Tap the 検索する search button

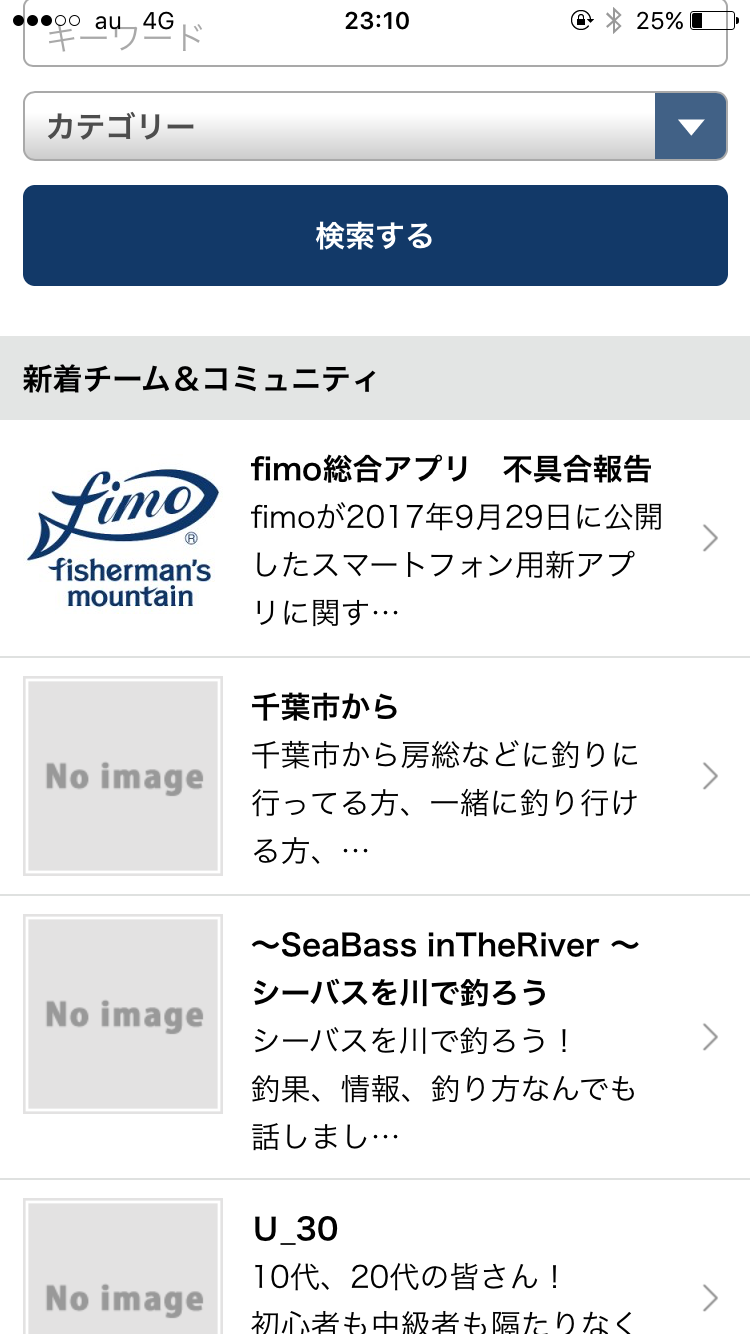click(x=375, y=236)
